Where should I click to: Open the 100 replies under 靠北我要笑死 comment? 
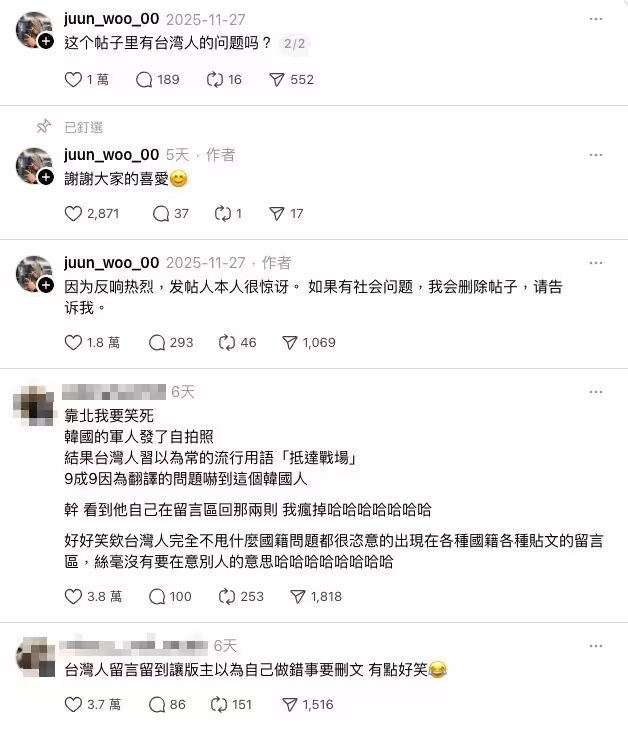(157, 596)
